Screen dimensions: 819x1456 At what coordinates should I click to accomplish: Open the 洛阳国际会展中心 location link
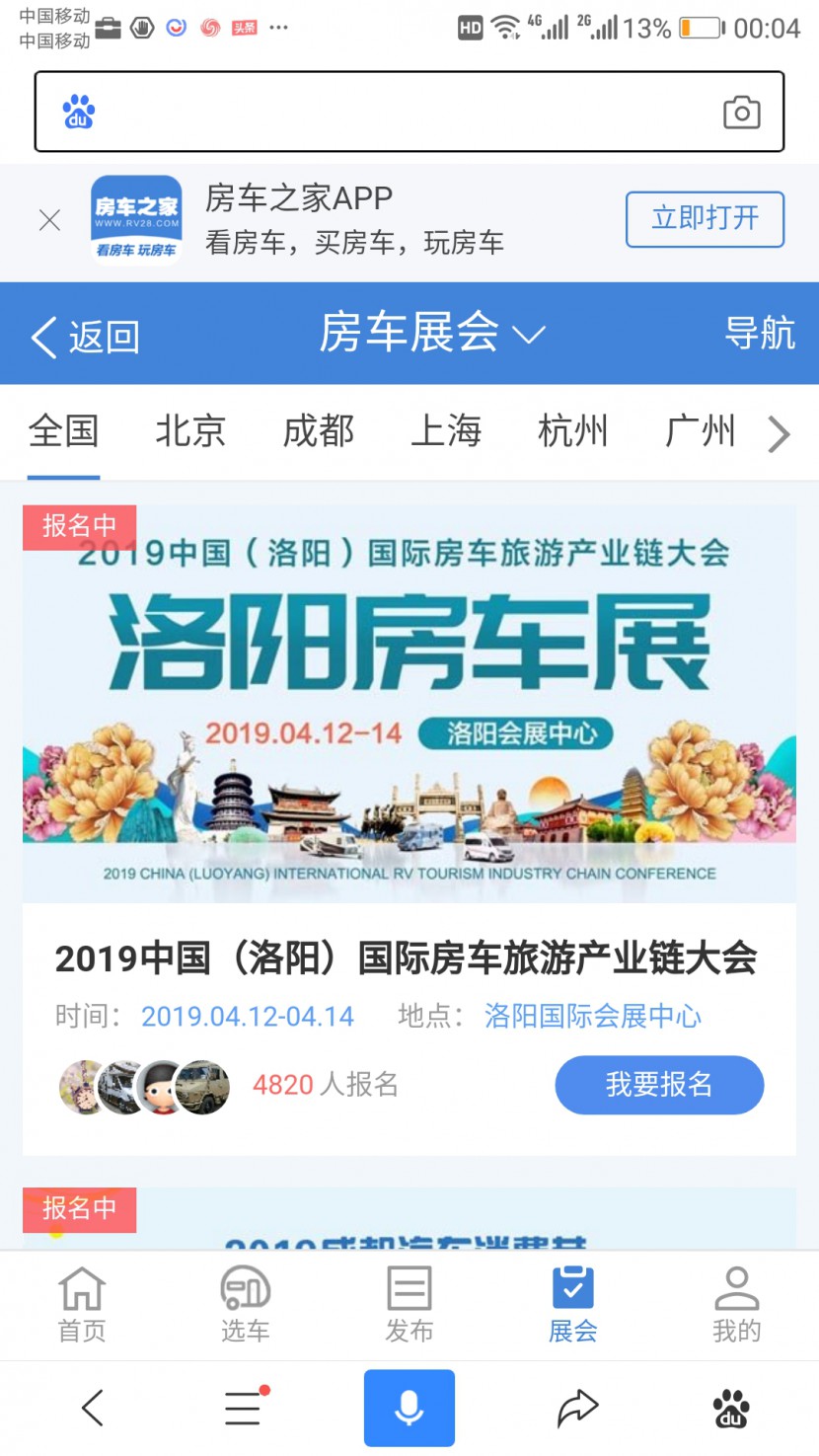pos(594,1015)
